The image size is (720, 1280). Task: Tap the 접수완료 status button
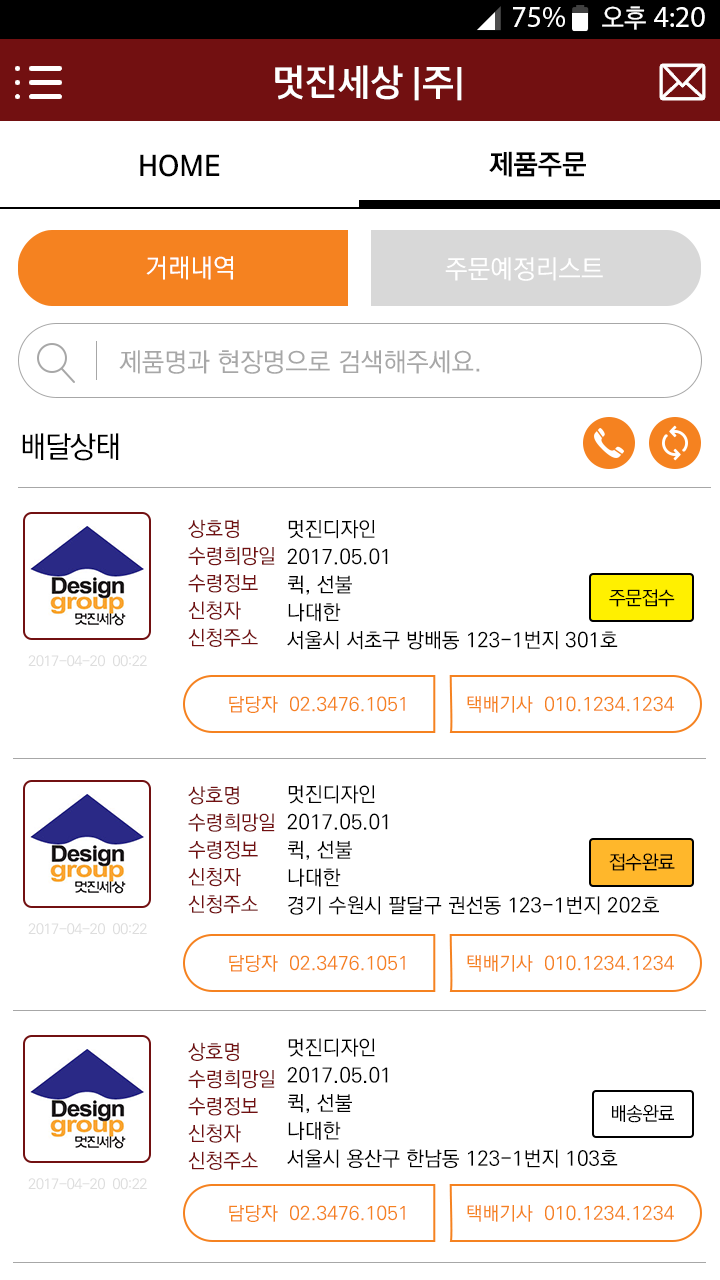(x=641, y=862)
